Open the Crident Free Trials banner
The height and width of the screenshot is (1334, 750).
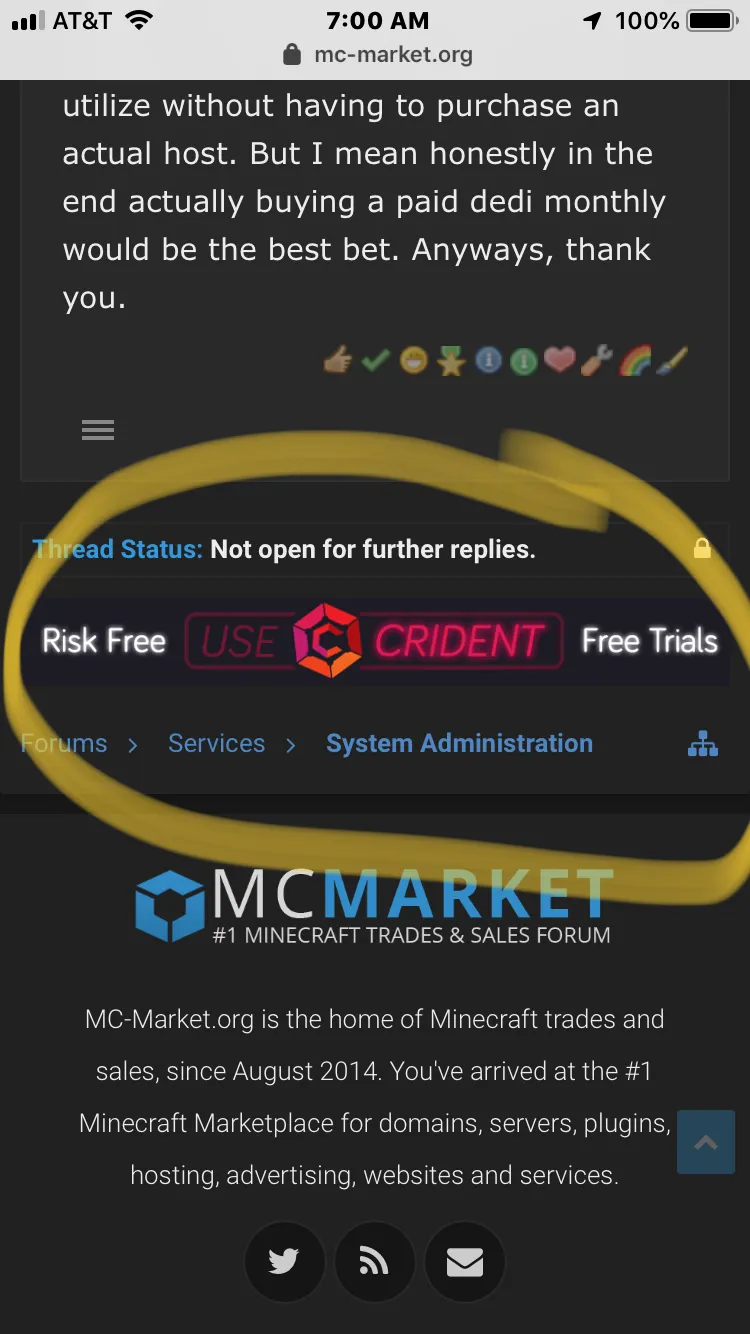pos(374,641)
